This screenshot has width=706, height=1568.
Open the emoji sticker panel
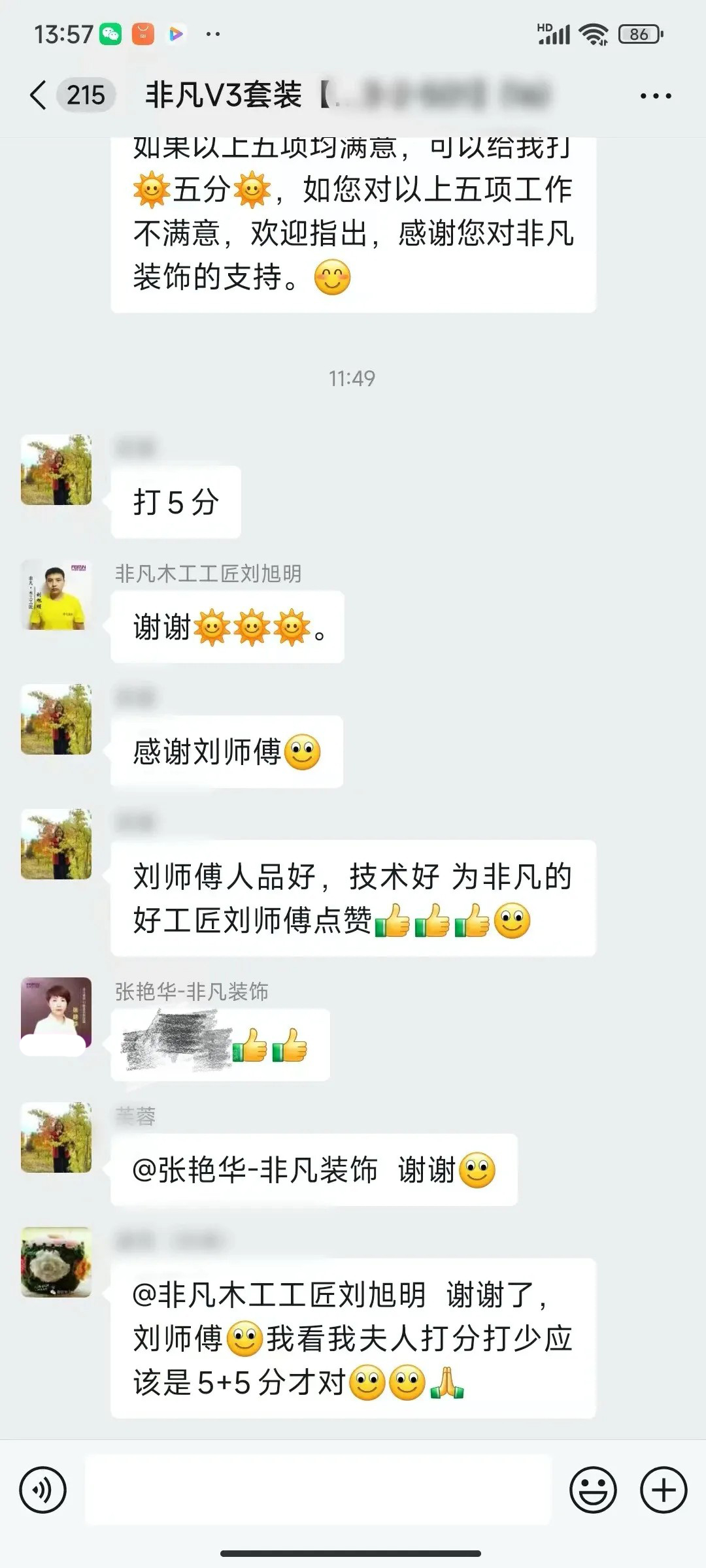click(x=593, y=1490)
